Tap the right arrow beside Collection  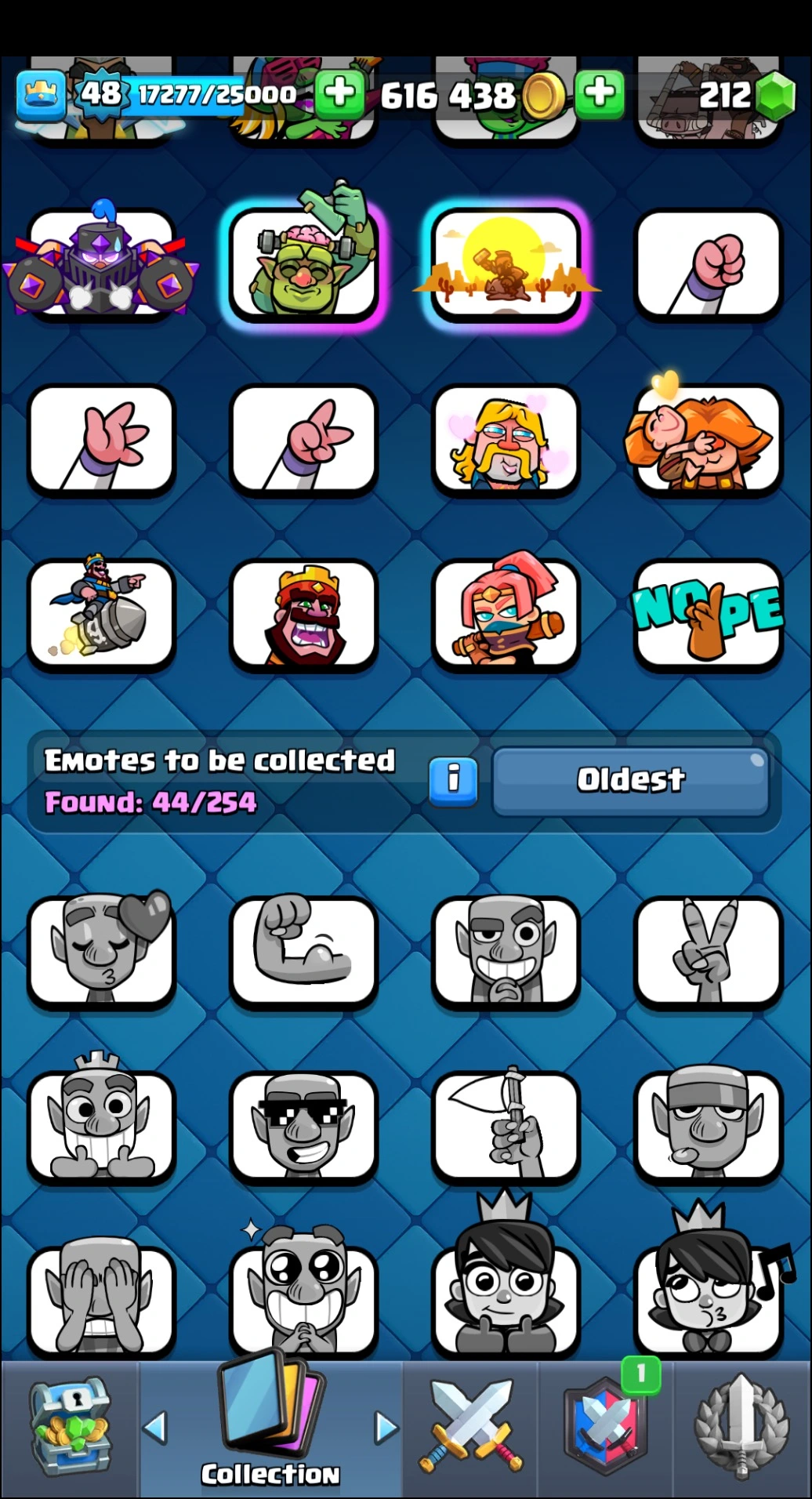coord(386,1428)
